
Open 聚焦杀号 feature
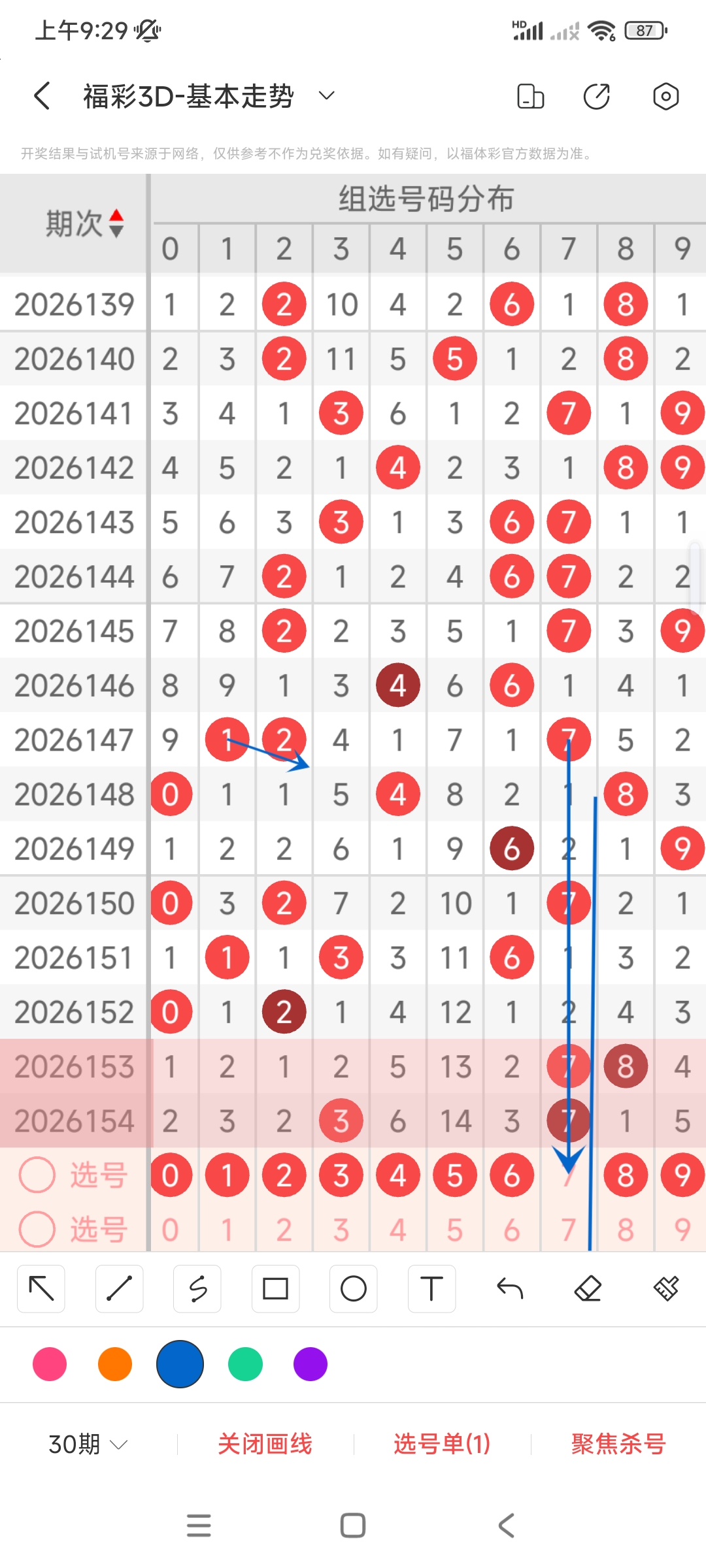pyautogui.click(x=618, y=1444)
